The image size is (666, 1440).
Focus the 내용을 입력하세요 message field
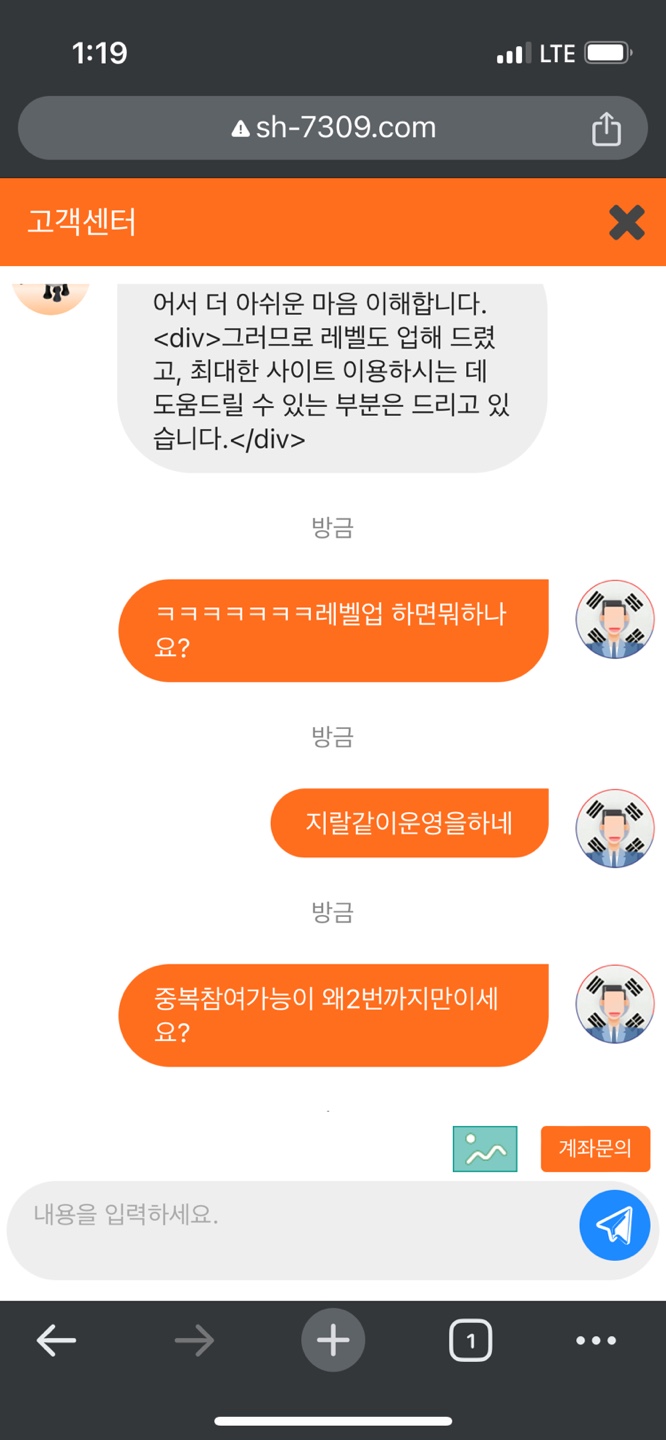pos(290,1217)
